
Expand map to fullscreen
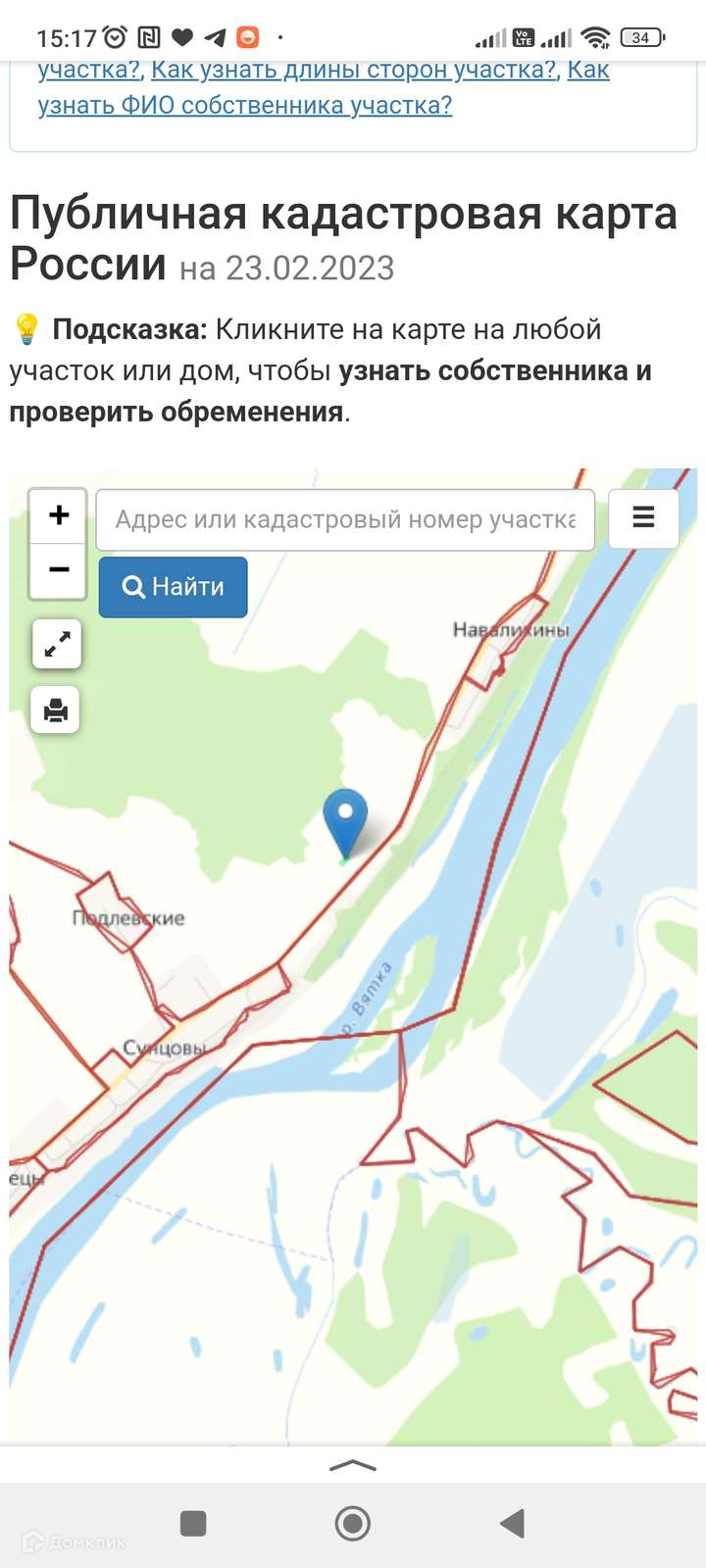(x=57, y=644)
